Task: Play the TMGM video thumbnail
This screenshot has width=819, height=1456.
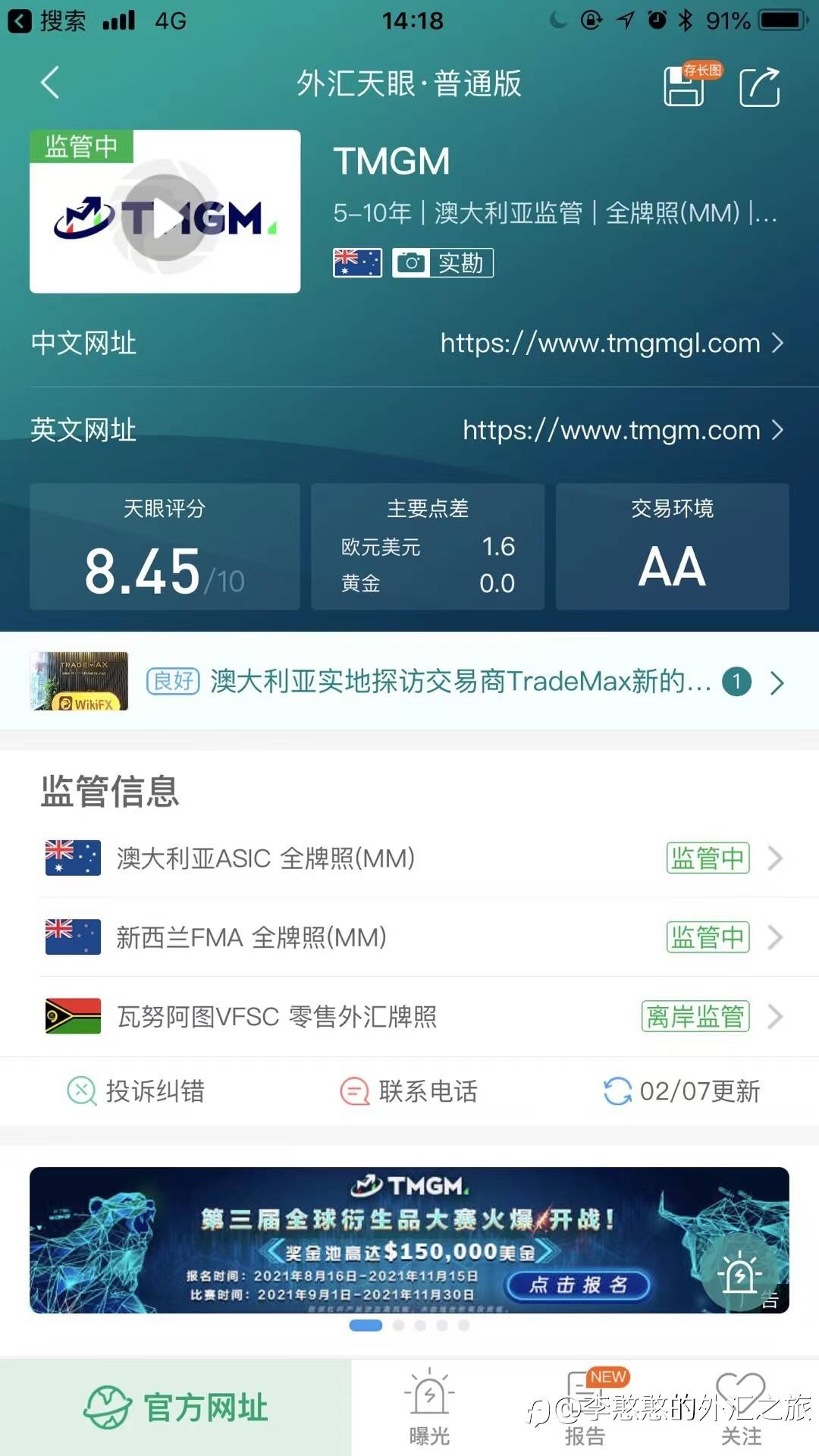Action: pyautogui.click(x=165, y=217)
